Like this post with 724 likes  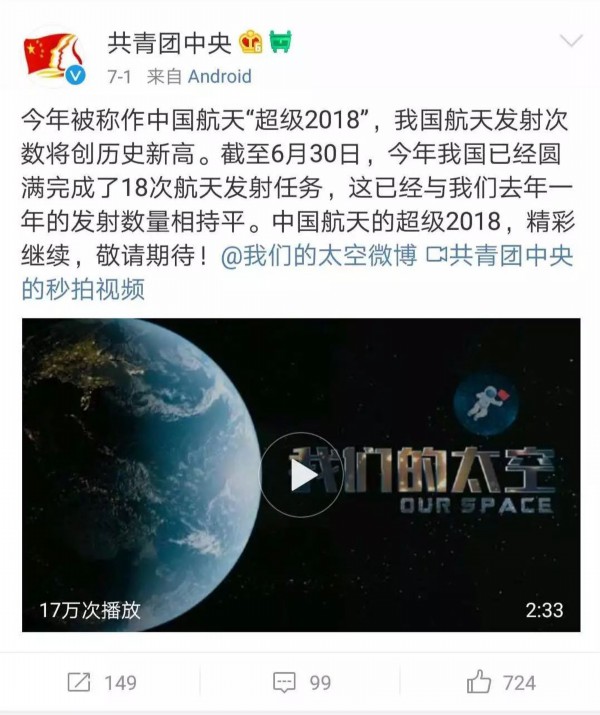click(x=502, y=683)
